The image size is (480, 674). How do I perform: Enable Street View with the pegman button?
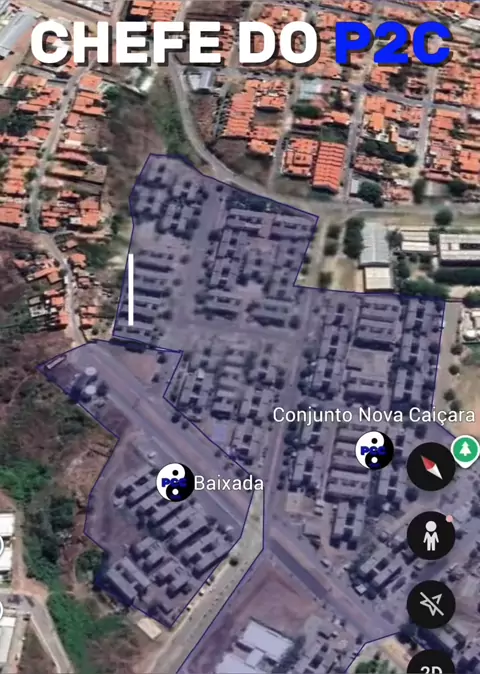pyautogui.click(x=431, y=536)
